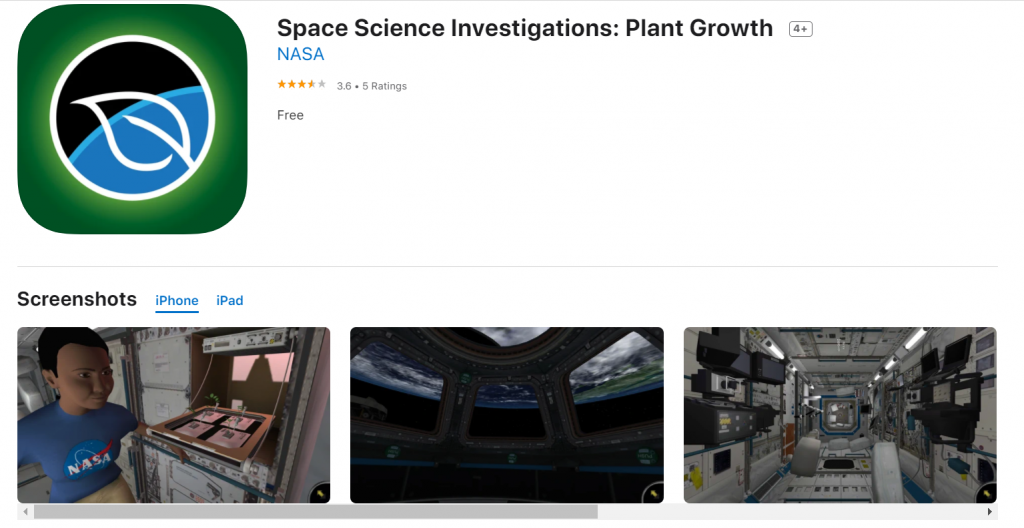
Task: Click the left arrow of the scrollbar
Action: (x=25, y=512)
